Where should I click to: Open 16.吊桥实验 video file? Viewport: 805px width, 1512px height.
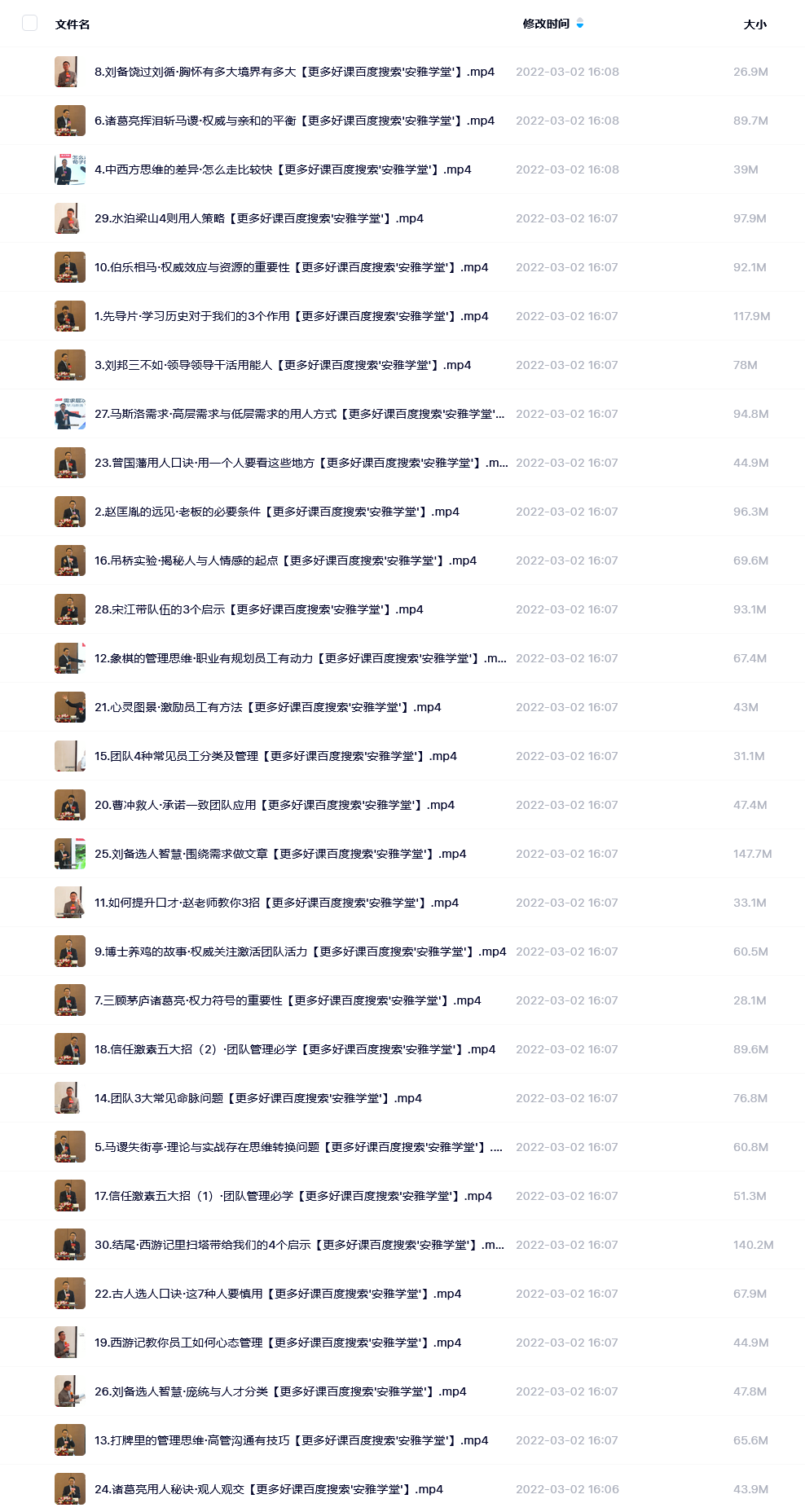point(285,560)
